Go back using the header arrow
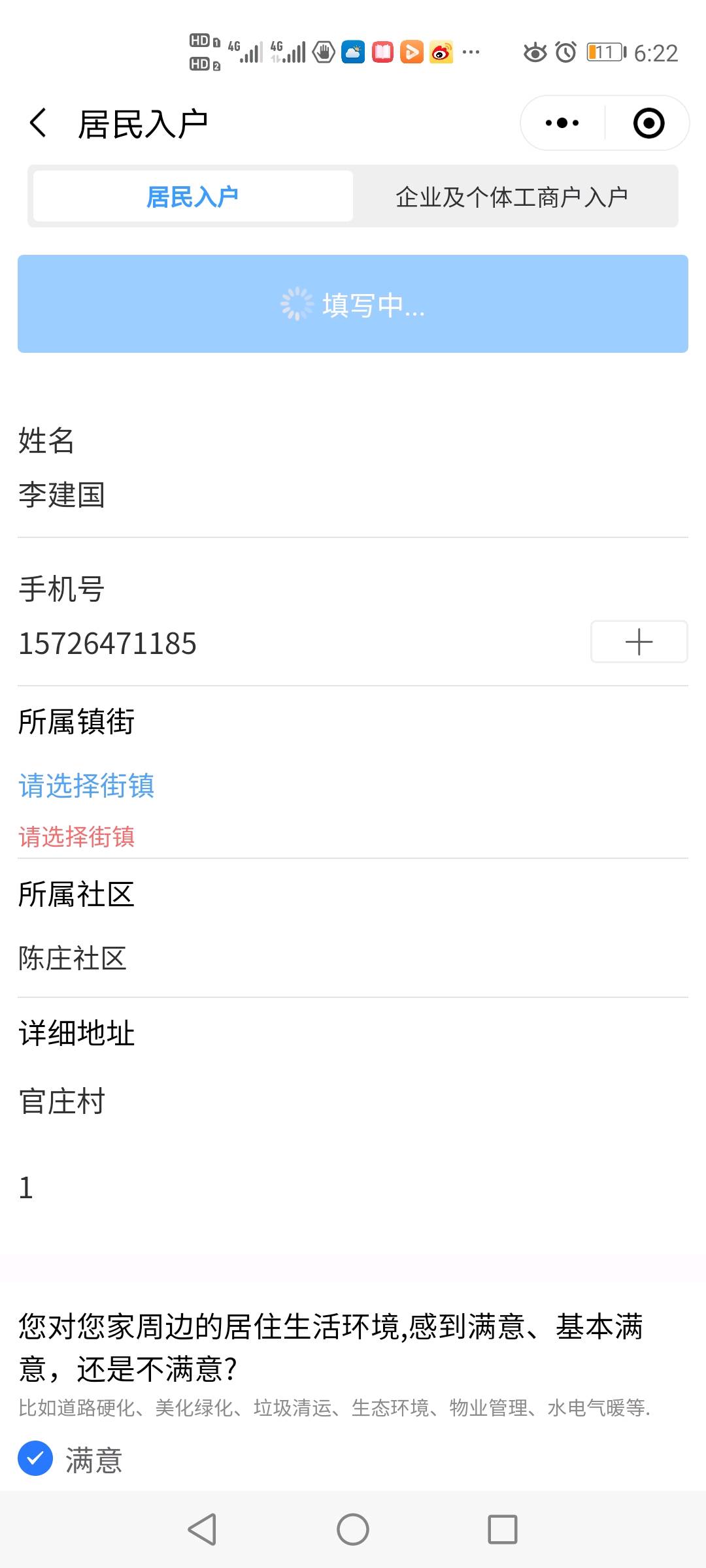The image size is (706, 1568). 38,123
